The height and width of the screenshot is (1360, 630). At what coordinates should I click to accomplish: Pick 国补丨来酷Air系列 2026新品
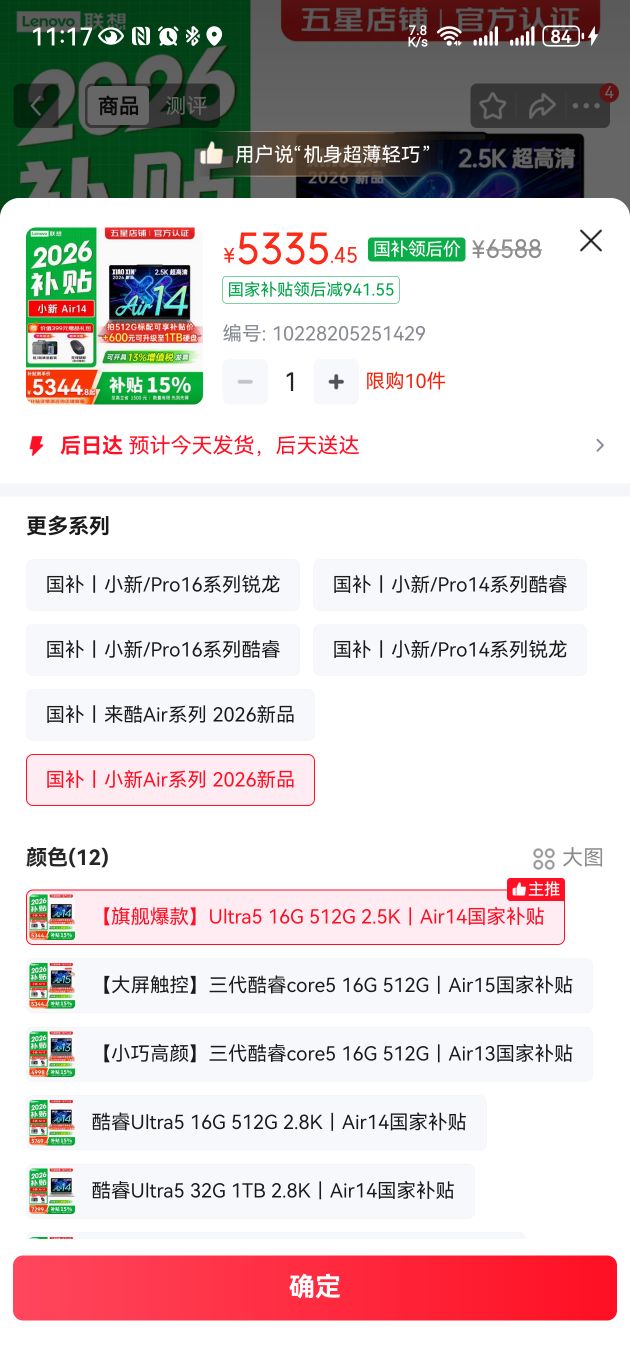(170, 715)
